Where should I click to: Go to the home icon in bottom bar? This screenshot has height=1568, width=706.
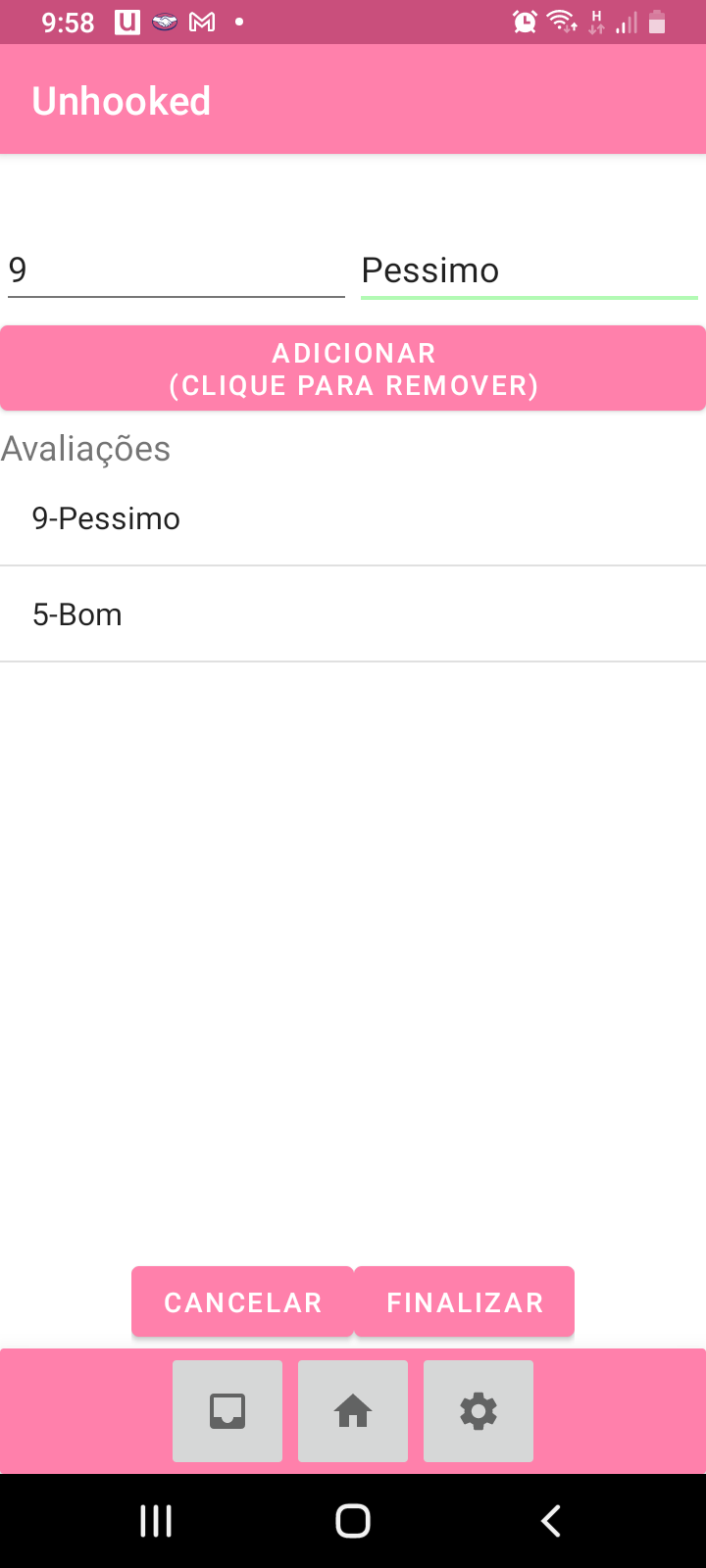353,1411
